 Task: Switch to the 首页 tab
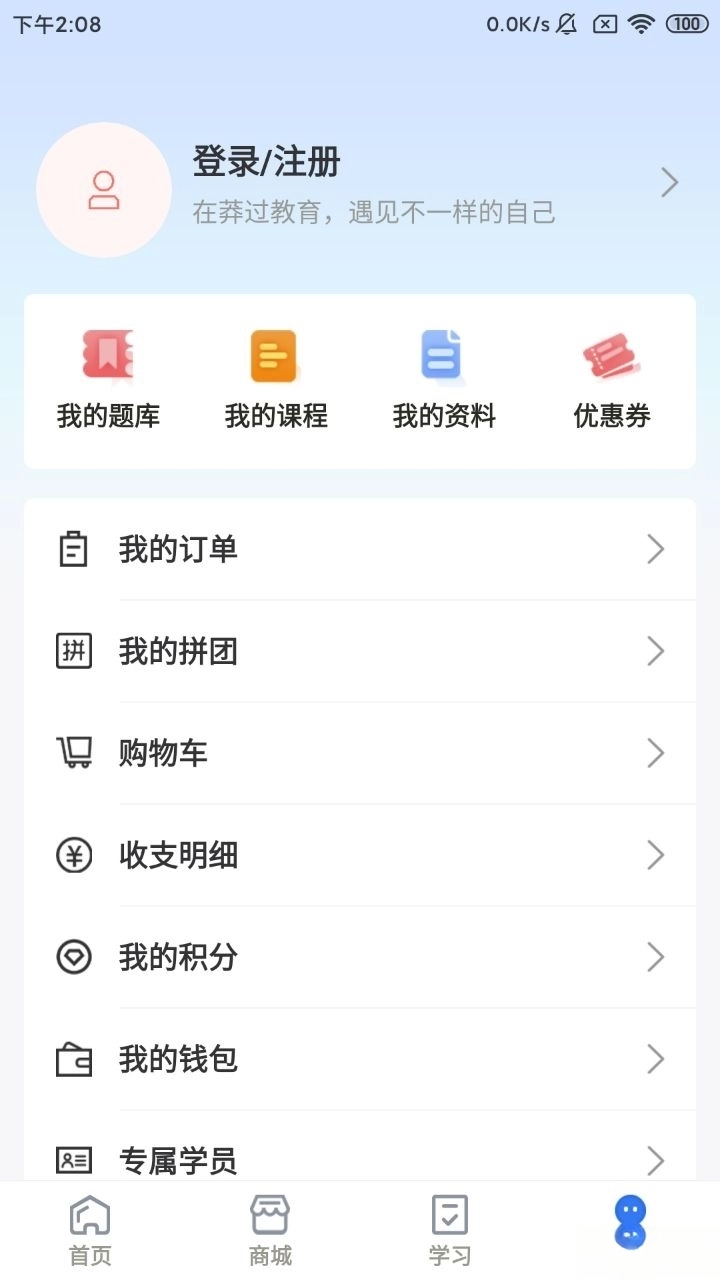pyautogui.click(x=90, y=1228)
